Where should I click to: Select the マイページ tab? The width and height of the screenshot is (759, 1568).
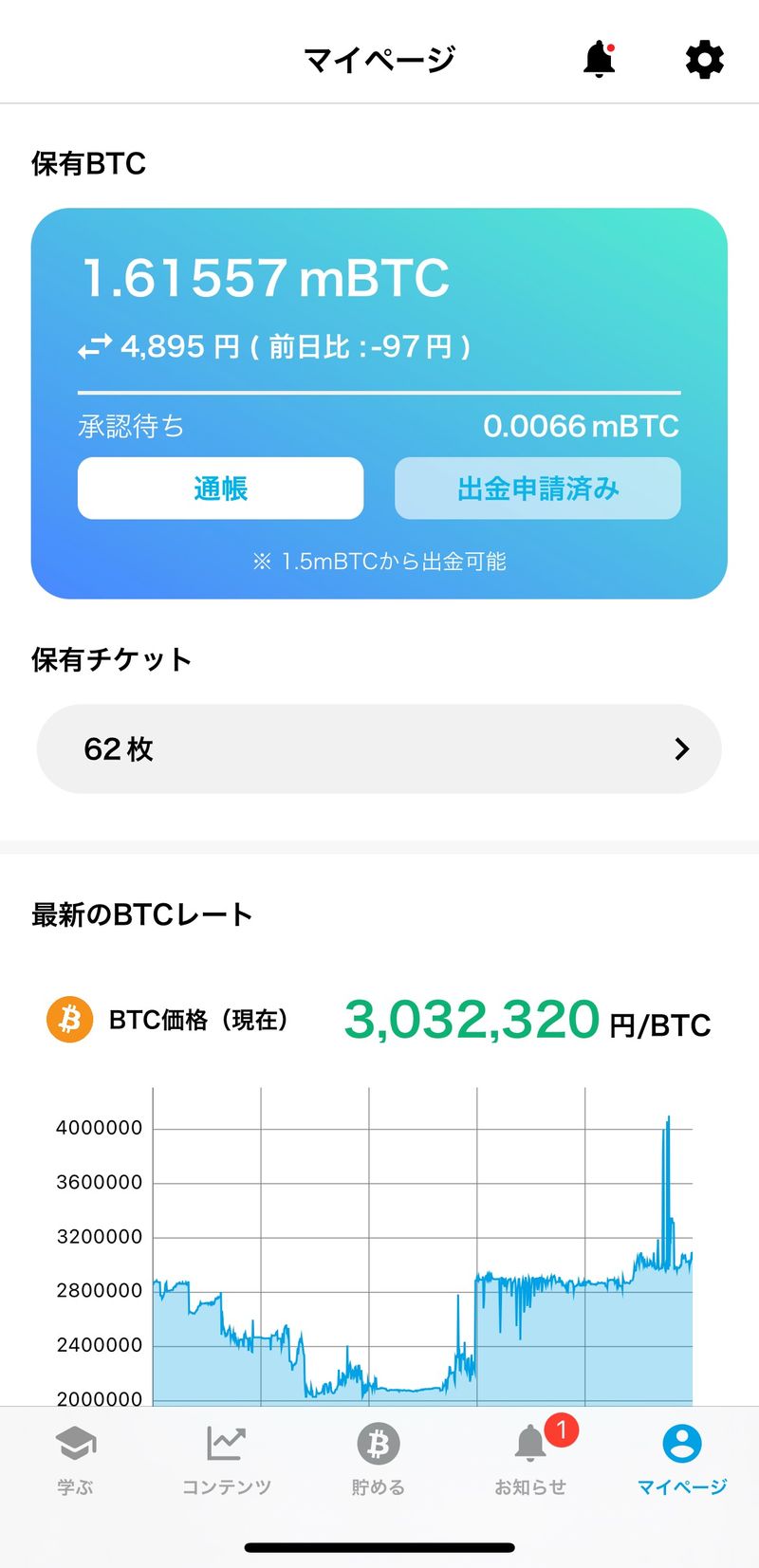(x=681, y=1458)
